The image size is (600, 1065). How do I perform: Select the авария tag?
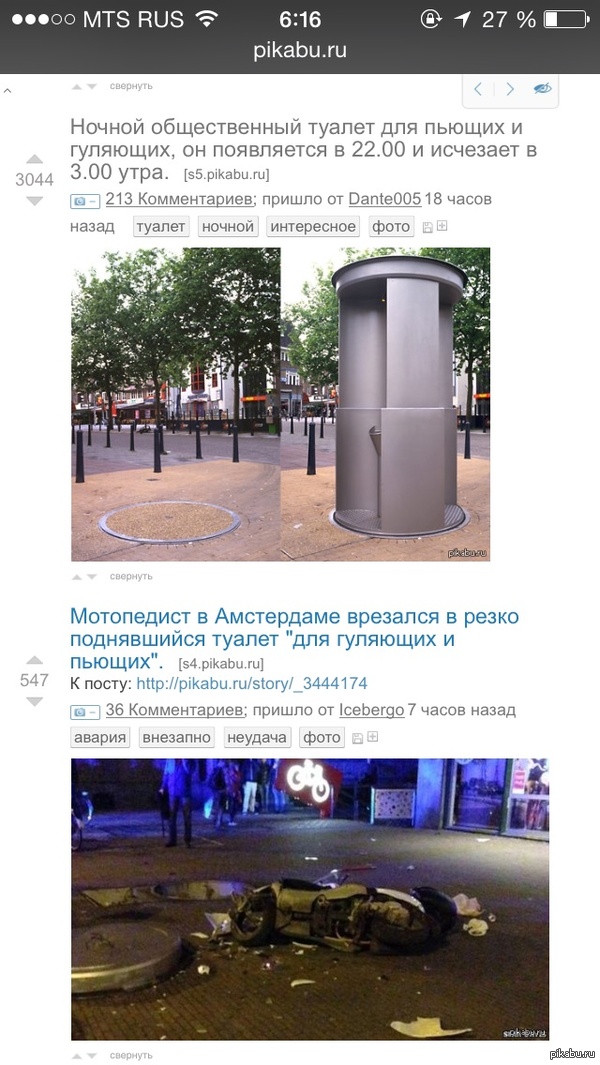[x=100, y=738]
